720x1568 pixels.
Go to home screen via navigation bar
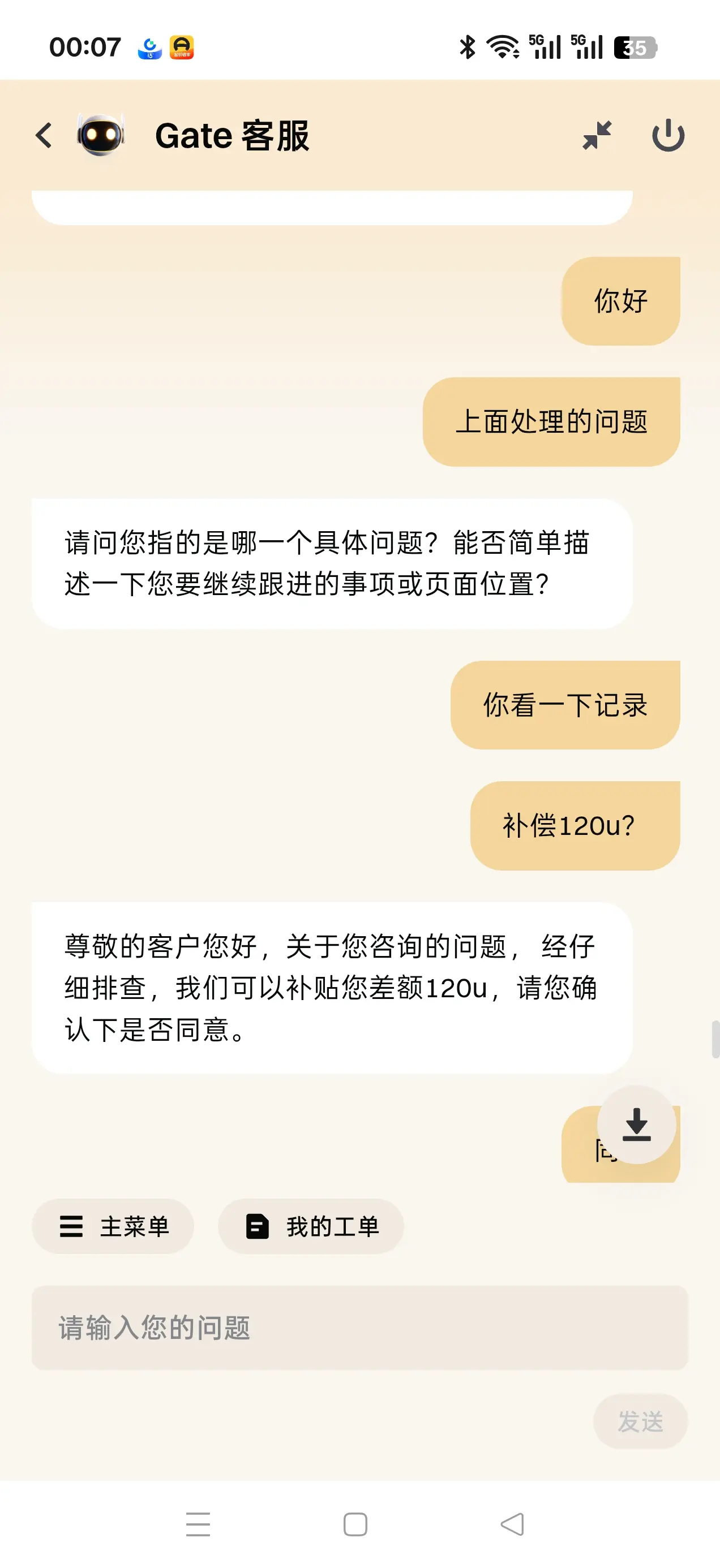click(355, 1524)
